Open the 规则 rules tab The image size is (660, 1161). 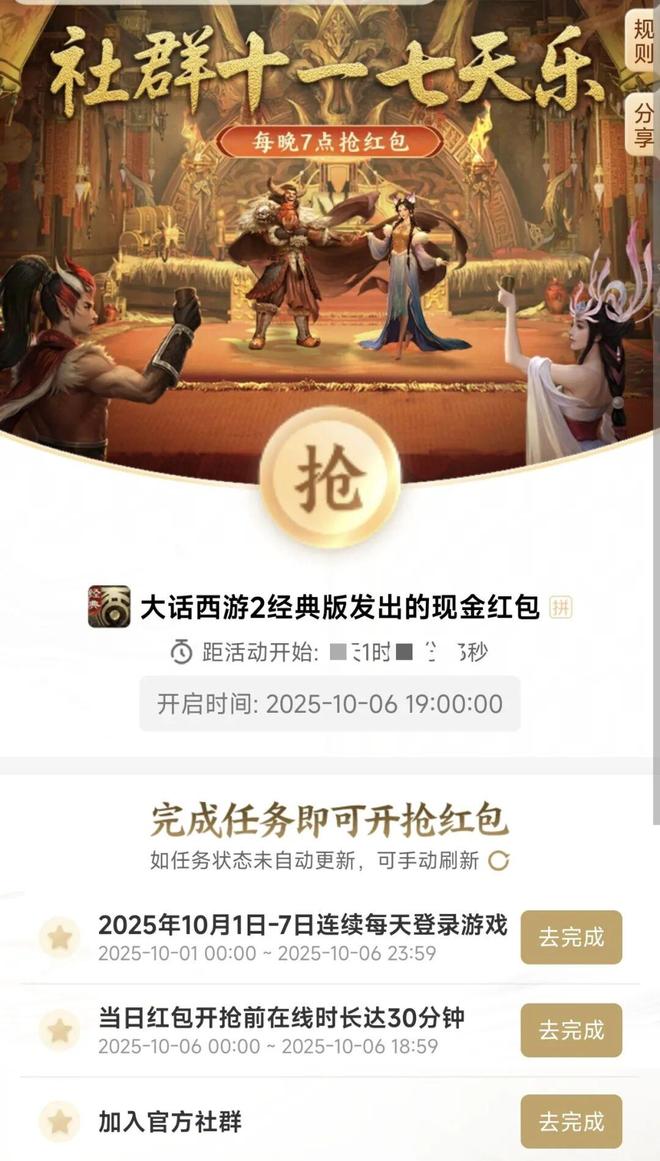(x=643, y=40)
